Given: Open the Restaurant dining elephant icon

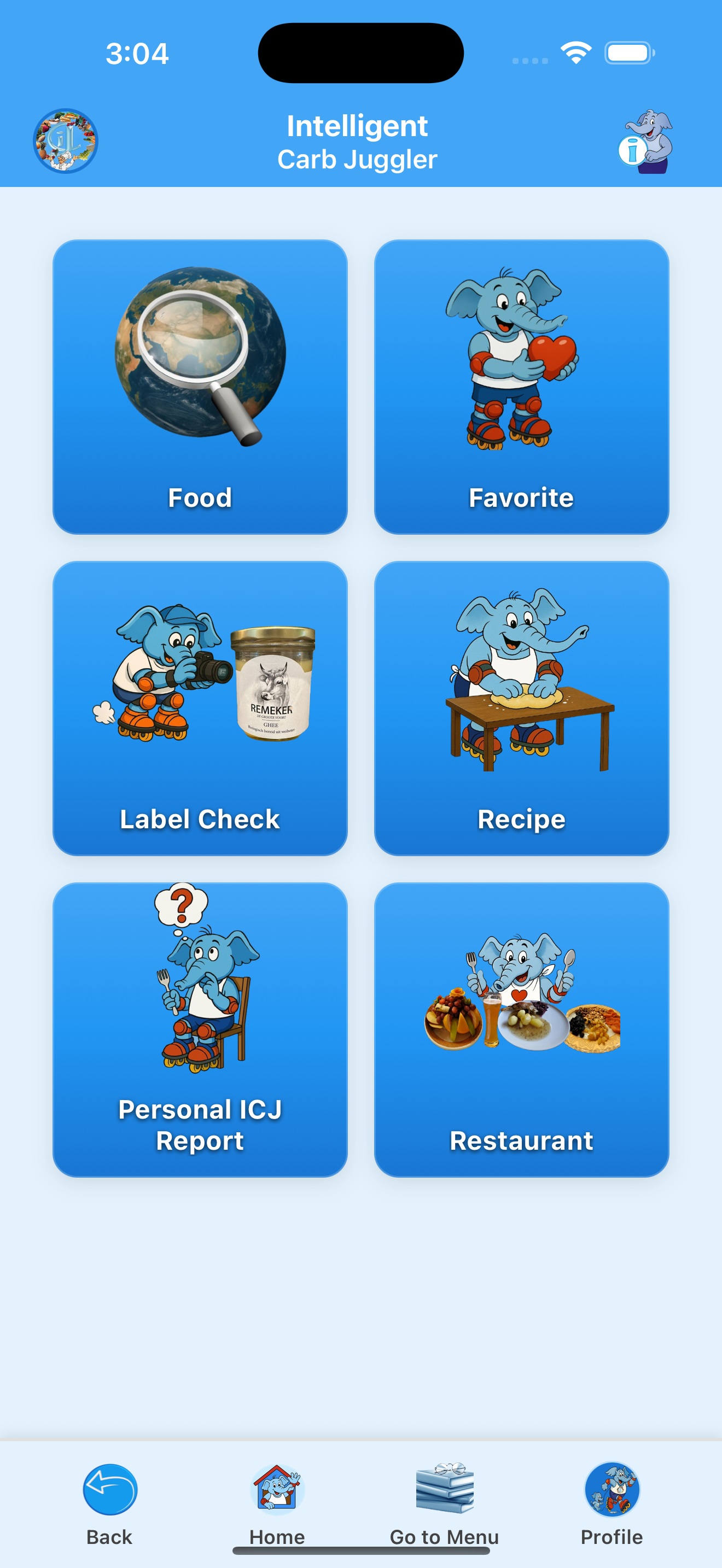Looking at the screenshot, I should [x=521, y=1010].
